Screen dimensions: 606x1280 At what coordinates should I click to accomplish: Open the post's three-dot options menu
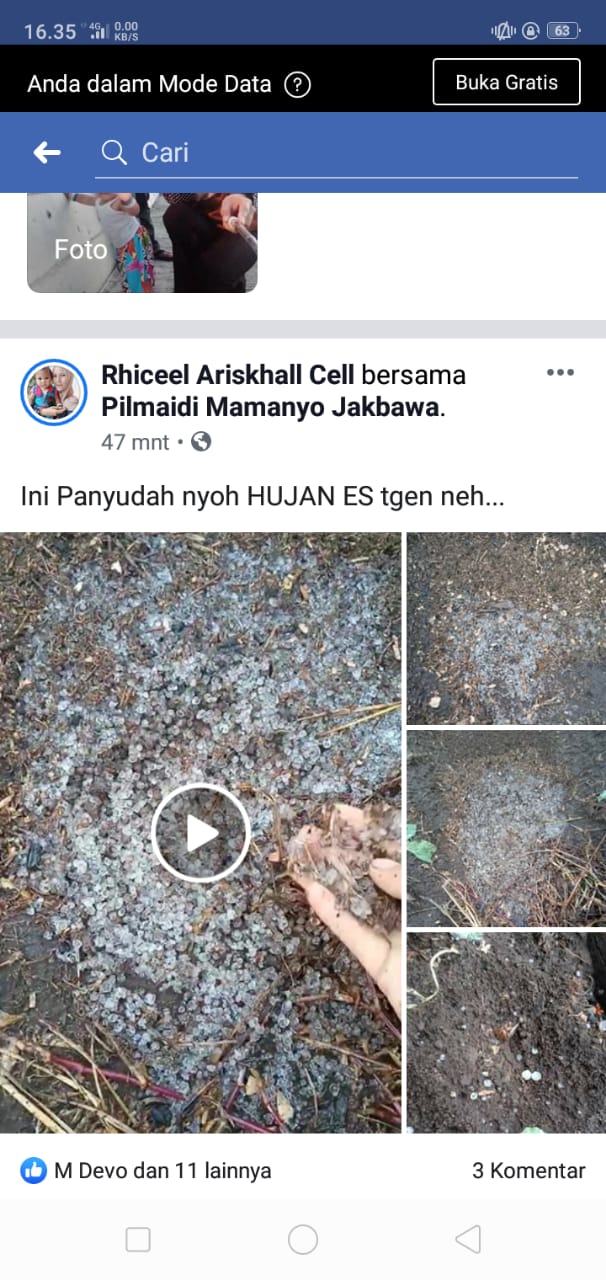(x=560, y=373)
